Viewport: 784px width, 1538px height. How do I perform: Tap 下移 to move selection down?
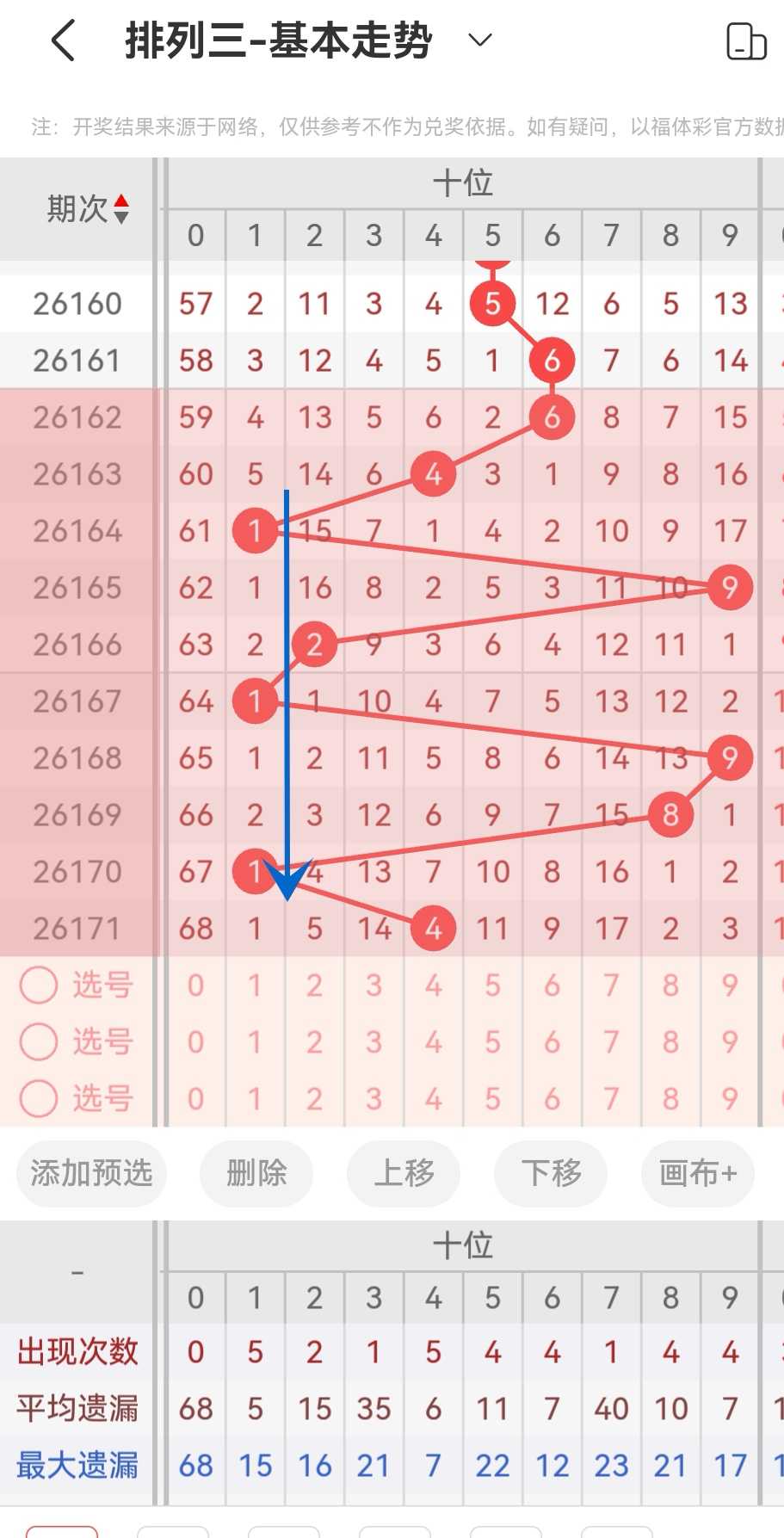click(551, 1173)
